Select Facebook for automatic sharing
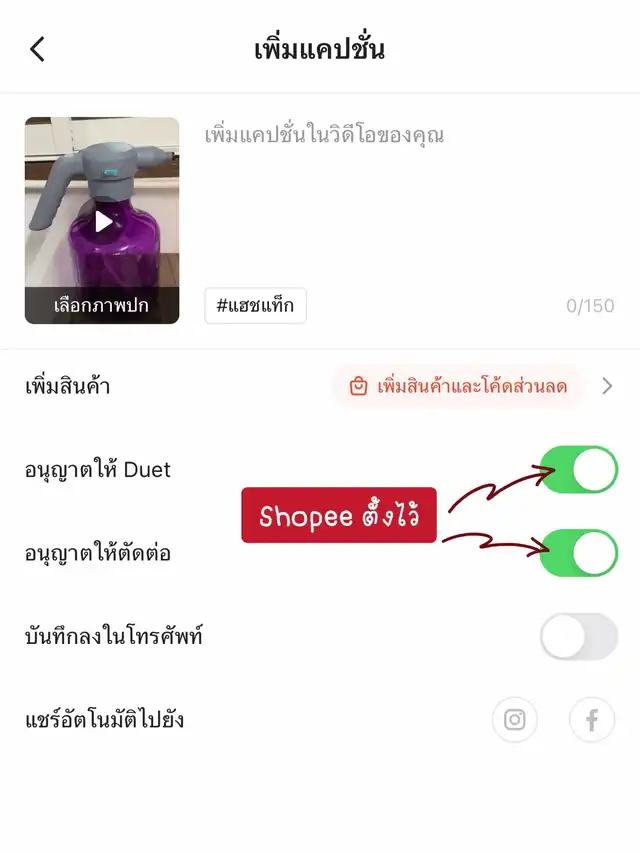Image resolution: width=640 pixels, height=853 pixels. point(592,720)
